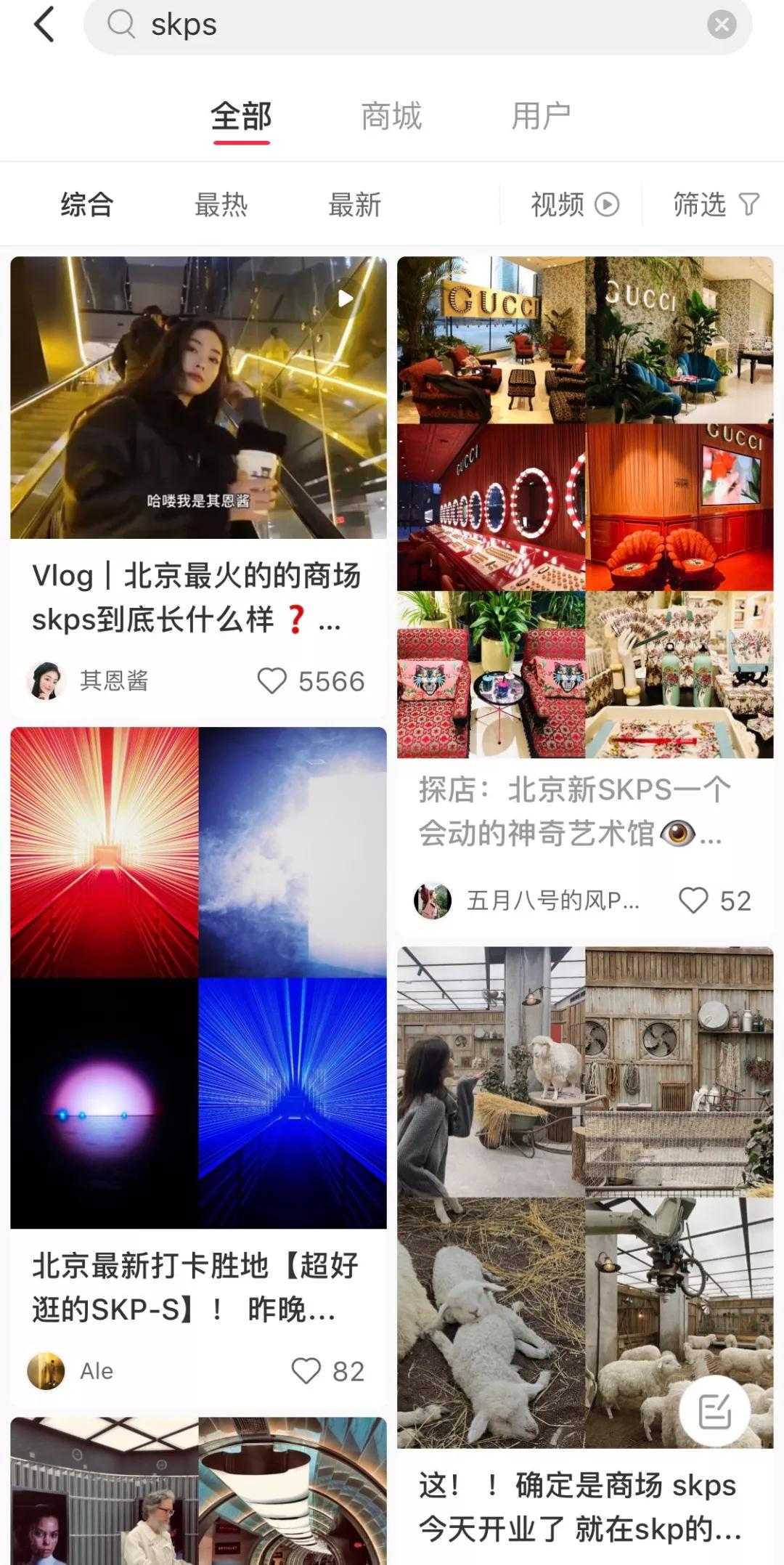Open the 筛选 filter options
The image size is (784, 1565).
pos(715,205)
